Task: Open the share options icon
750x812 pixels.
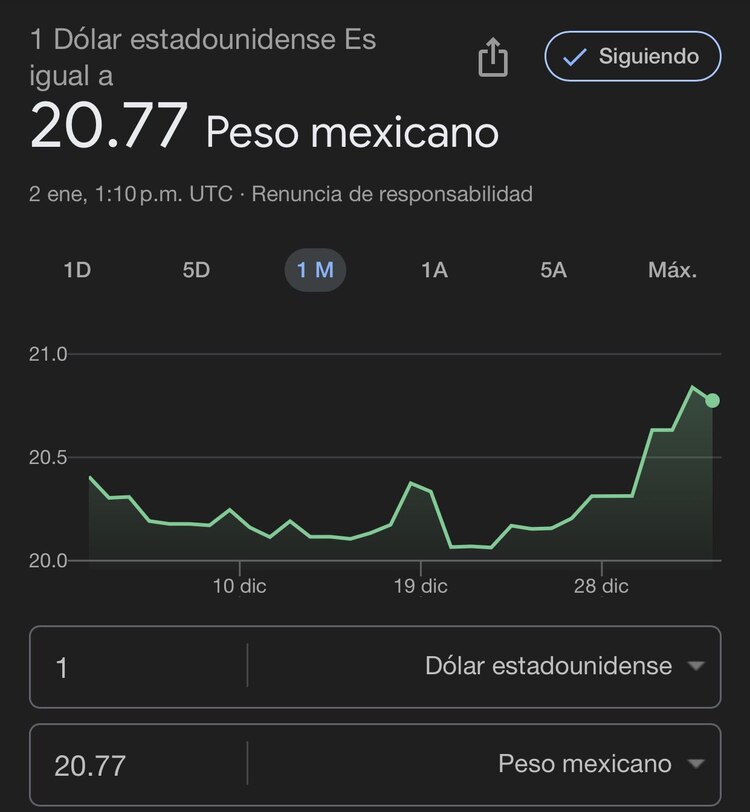Action: (x=494, y=57)
